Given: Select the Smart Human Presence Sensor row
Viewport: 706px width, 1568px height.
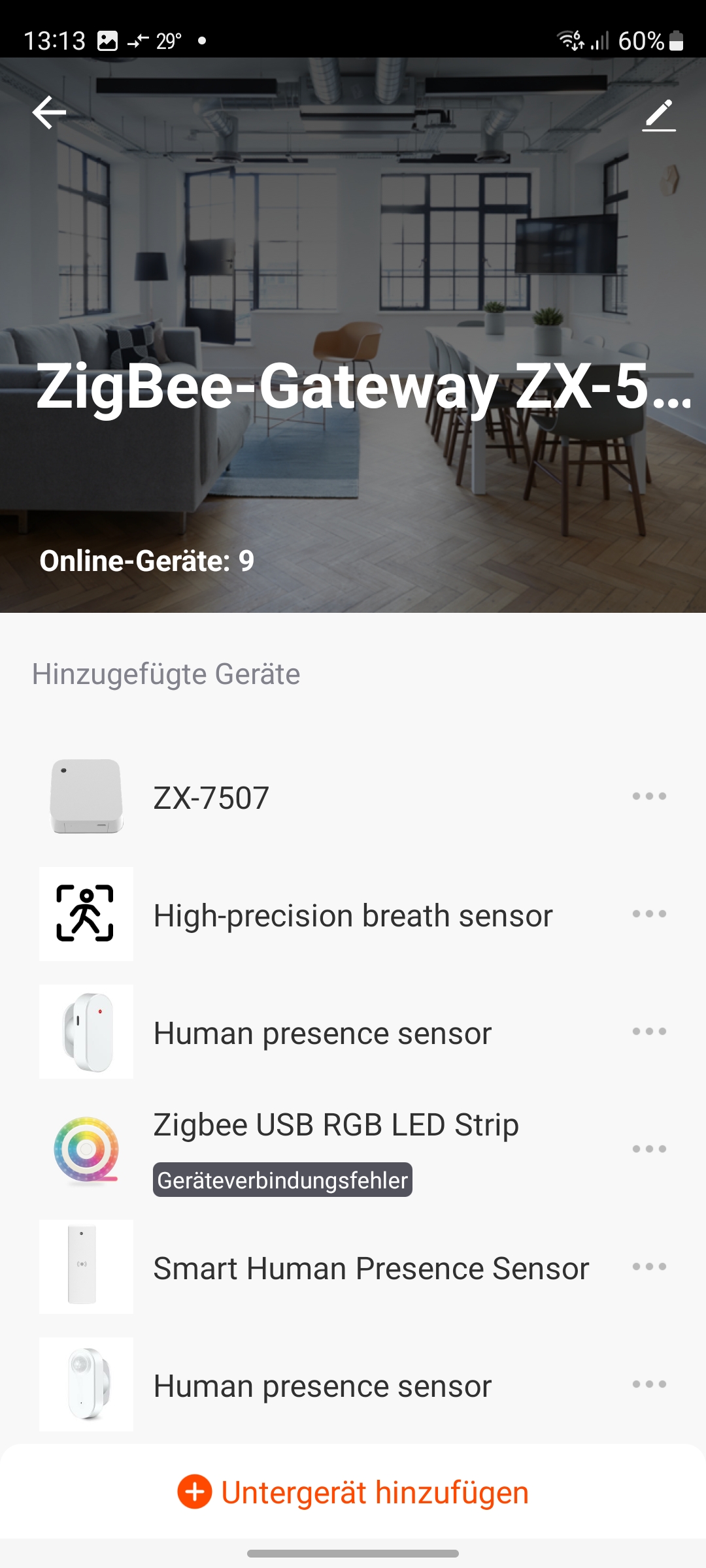Looking at the screenshot, I should [371, 1267].
